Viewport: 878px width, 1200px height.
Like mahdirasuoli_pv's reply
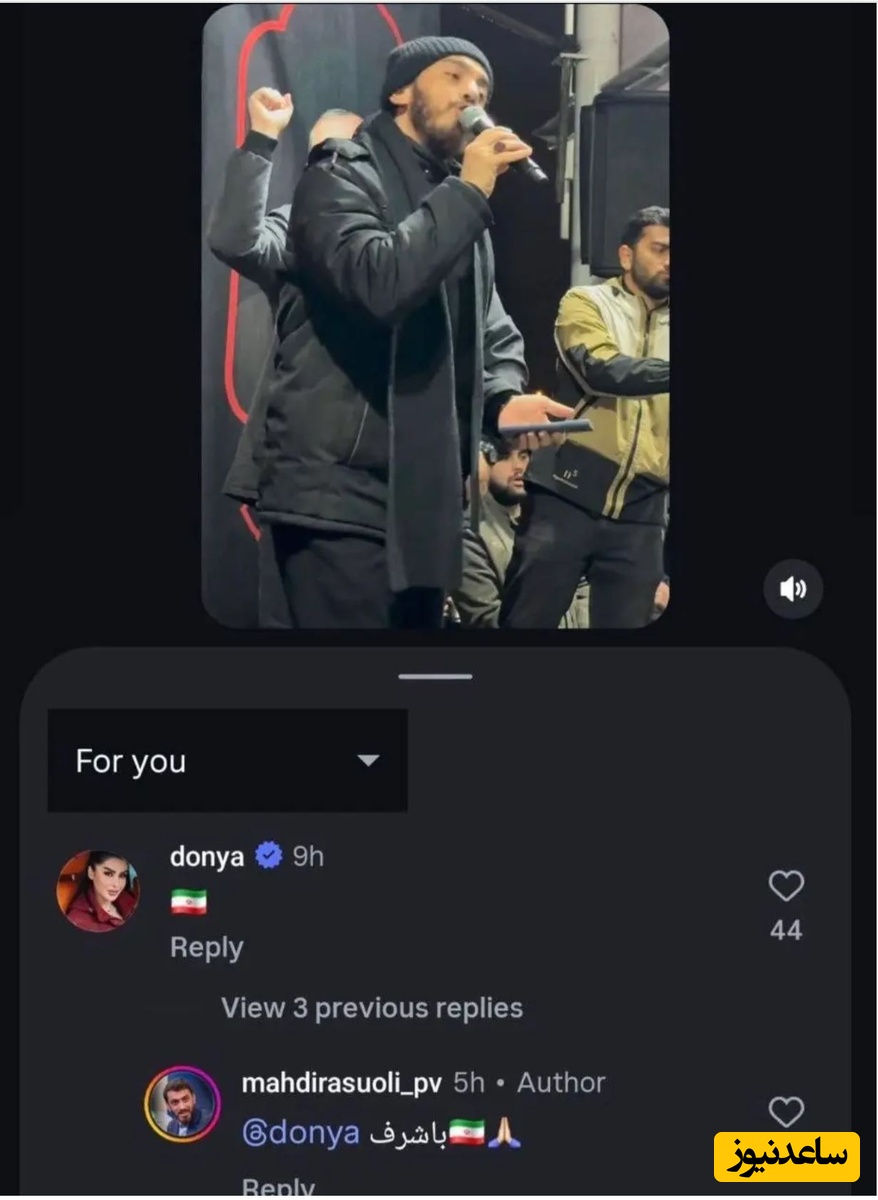coord(786,1112)
